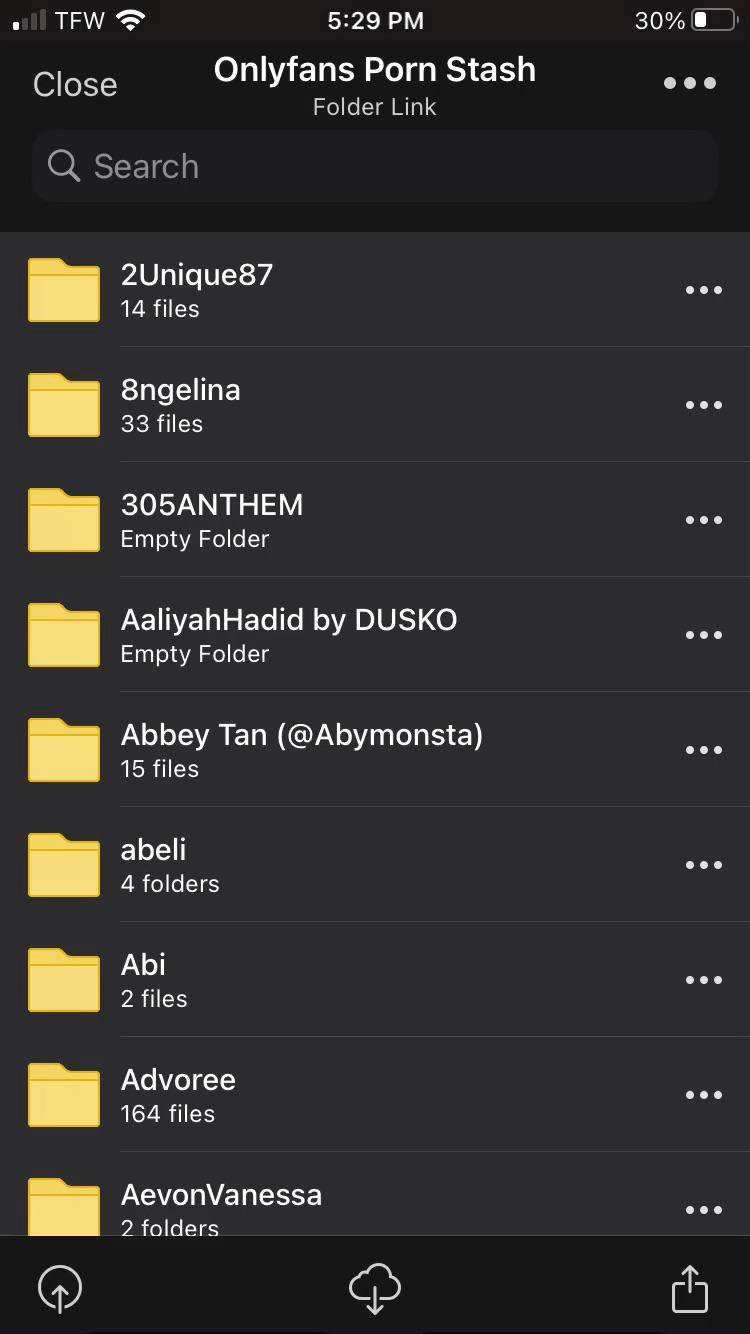Open the options menu for Abbey Tan
The height and width of the screenshot is (1334, 750).
[704, 749]
